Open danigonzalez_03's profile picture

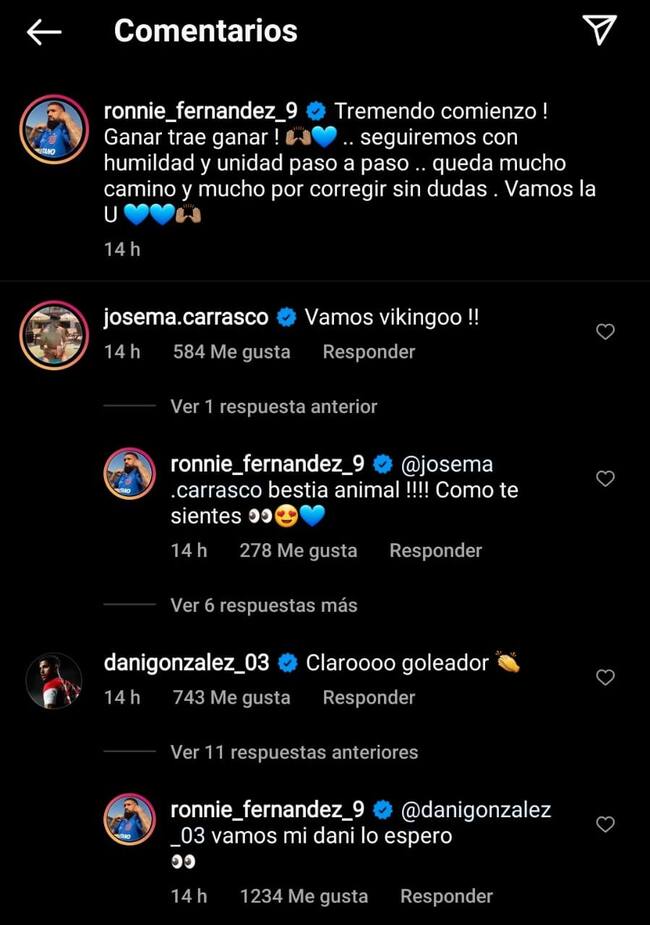(54, 679)
